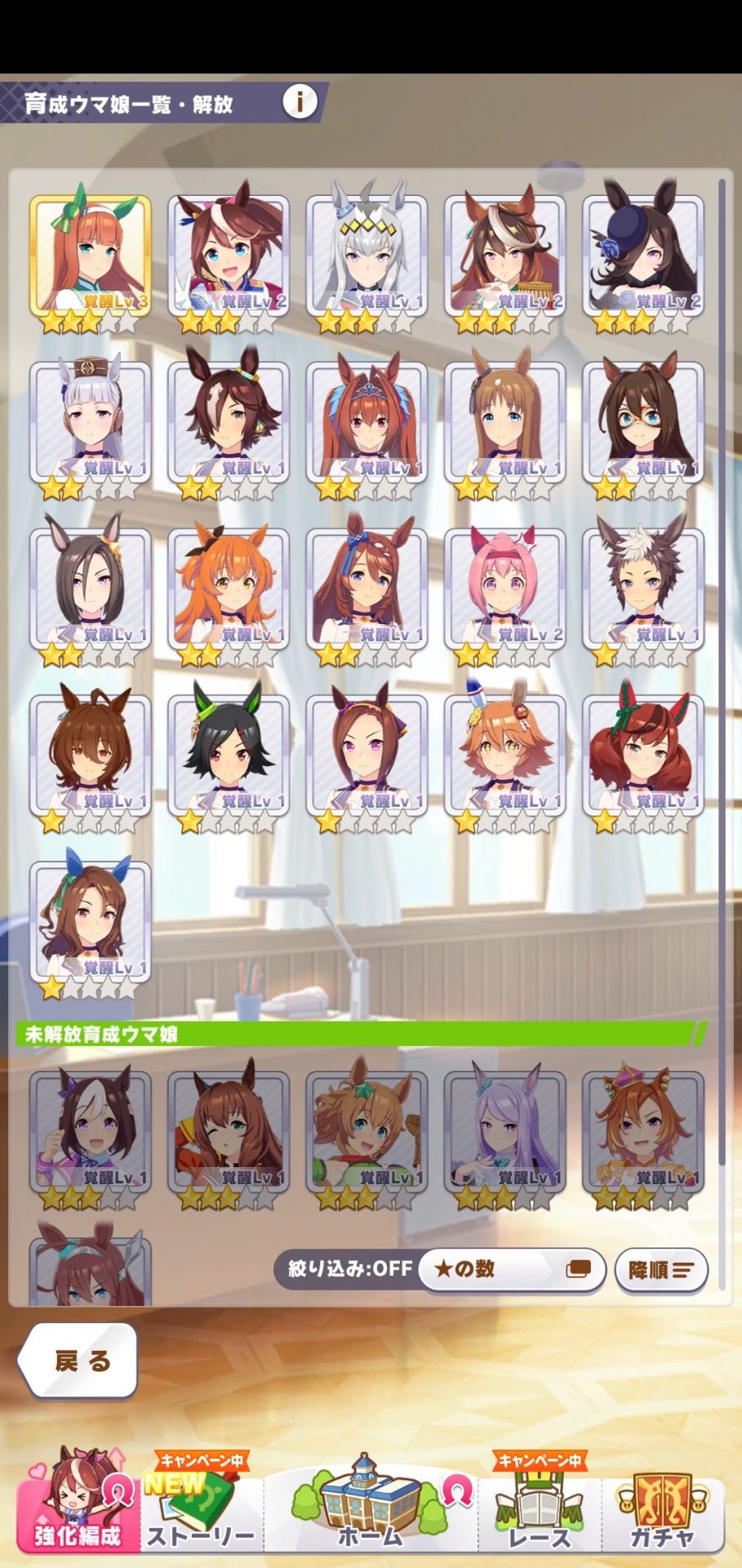Select the orange-haired girl with 覚醒Lv 3
The height and width of the screenshot is (1568, 742).
[x=90, y=258]
